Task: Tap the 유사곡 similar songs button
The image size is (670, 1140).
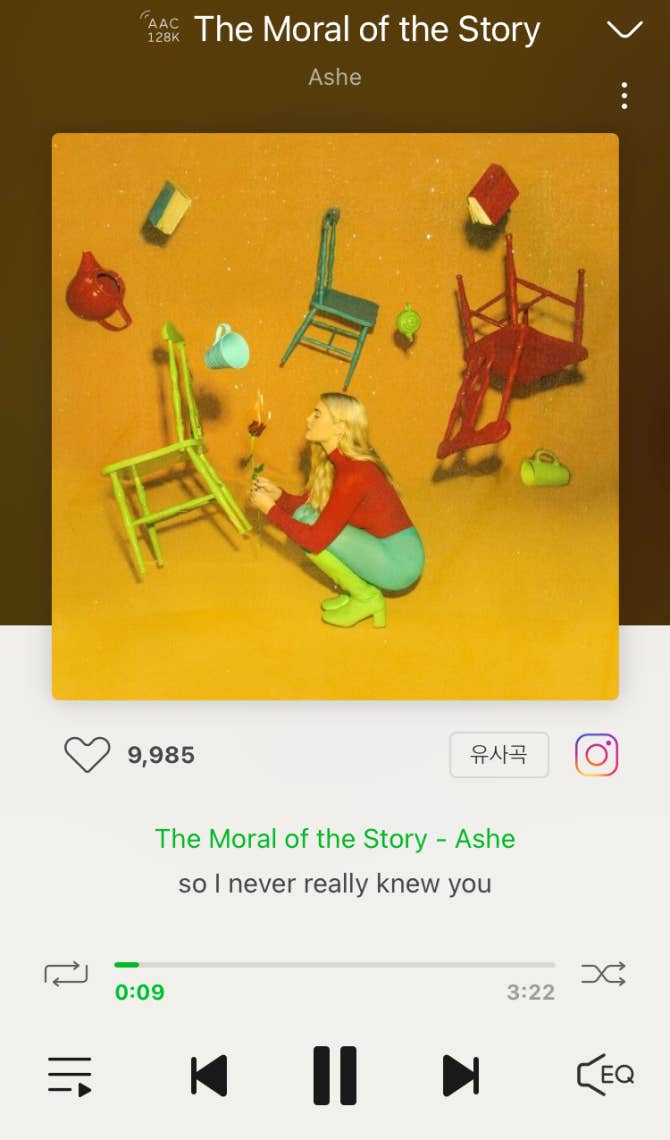Action: pos(499,755)
